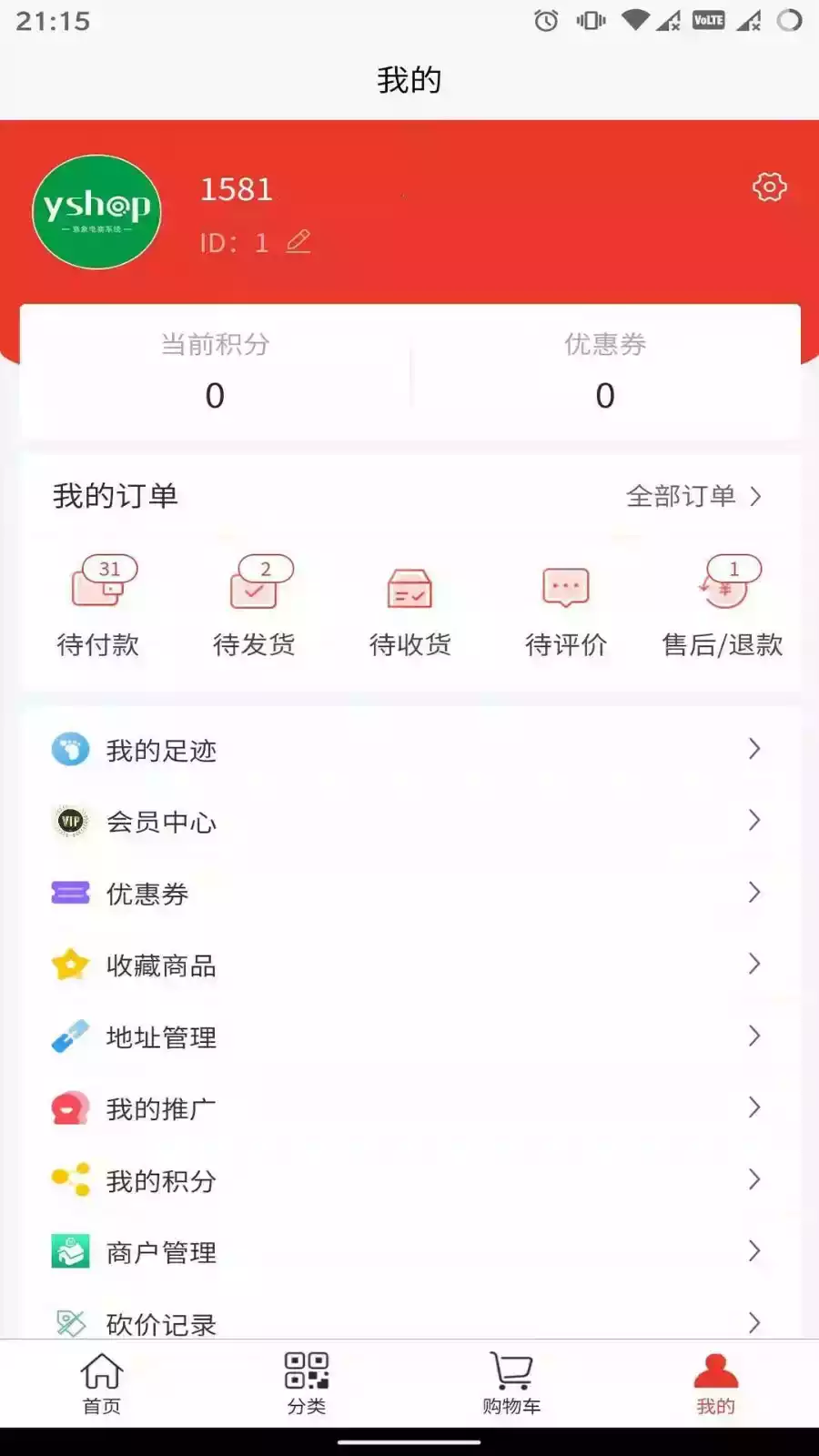This screenshot has height=1456, width=819.
Task: Click the VIP member center icon
Action: coord(70,821)
